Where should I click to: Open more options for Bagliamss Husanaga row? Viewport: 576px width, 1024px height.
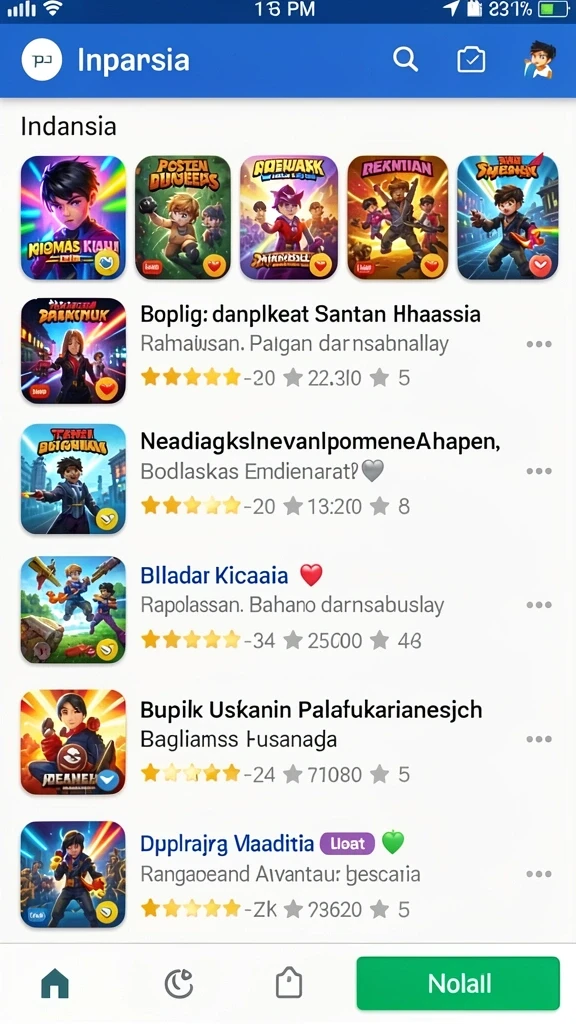point(539,739)
